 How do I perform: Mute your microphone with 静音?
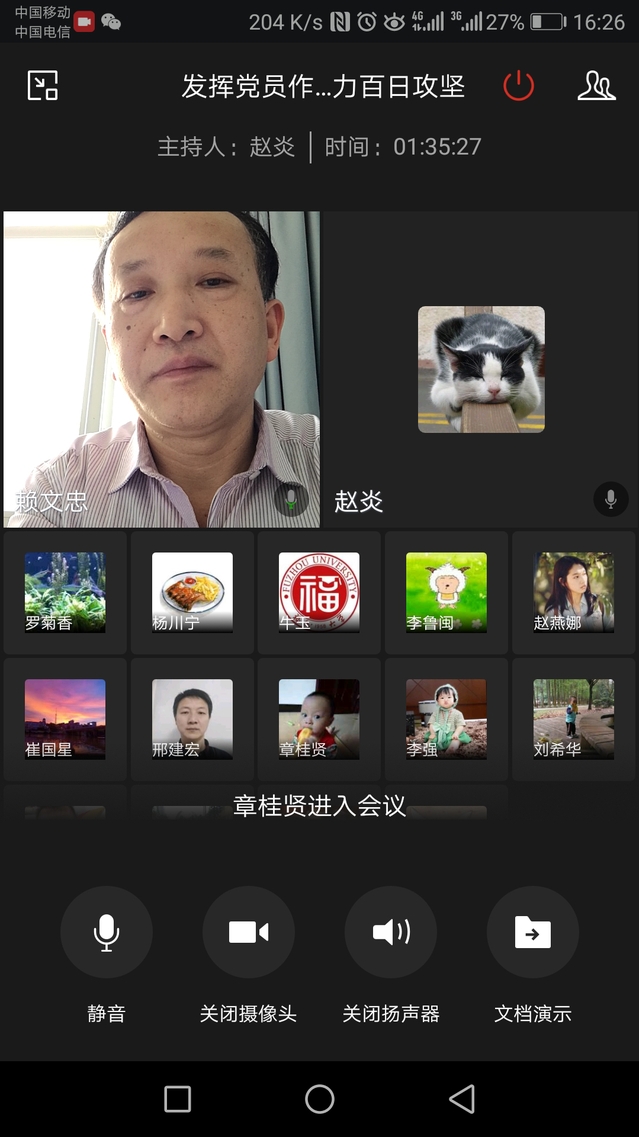106,933
